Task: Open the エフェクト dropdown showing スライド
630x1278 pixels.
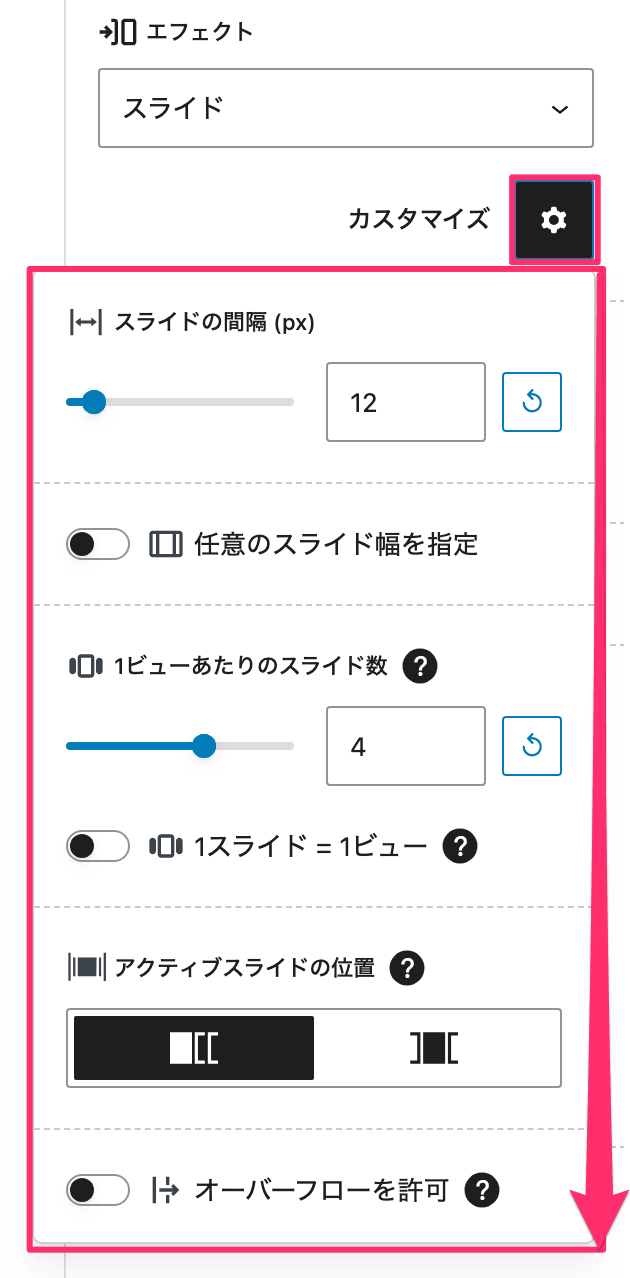Action: tap(345, 108)
